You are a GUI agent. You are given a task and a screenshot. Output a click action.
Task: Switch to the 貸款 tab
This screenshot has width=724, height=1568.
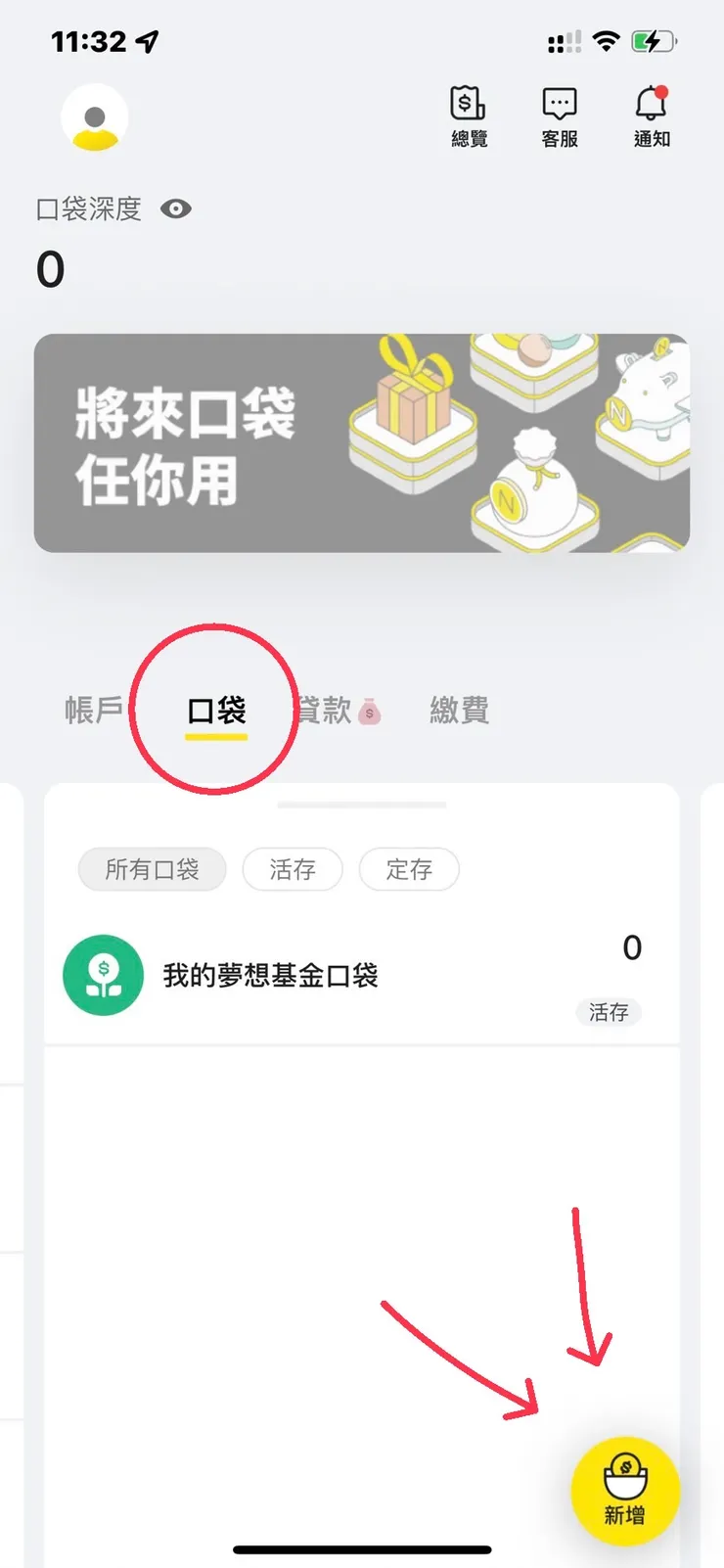tap(338, 710)
